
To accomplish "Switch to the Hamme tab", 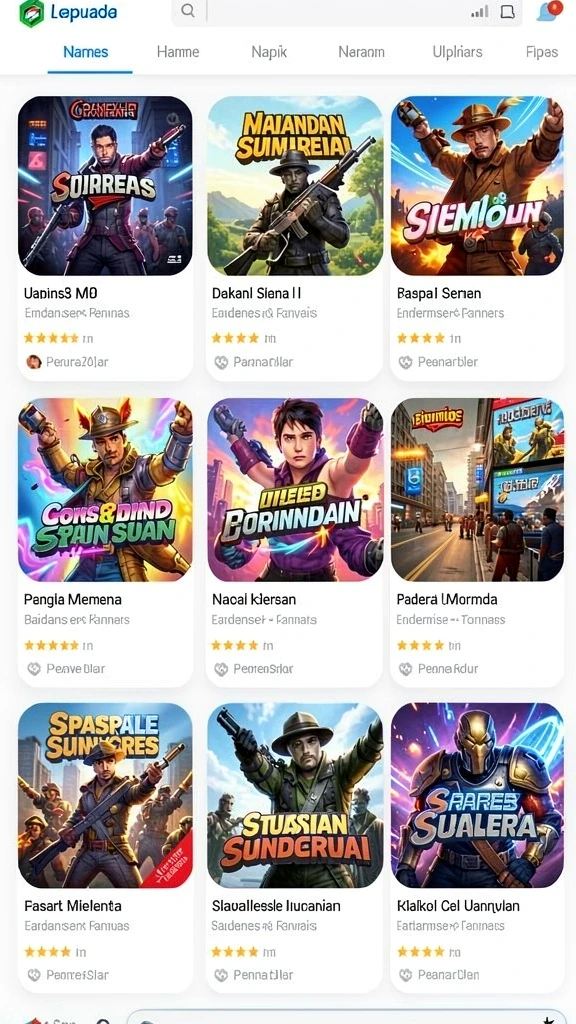I will 178,52.
